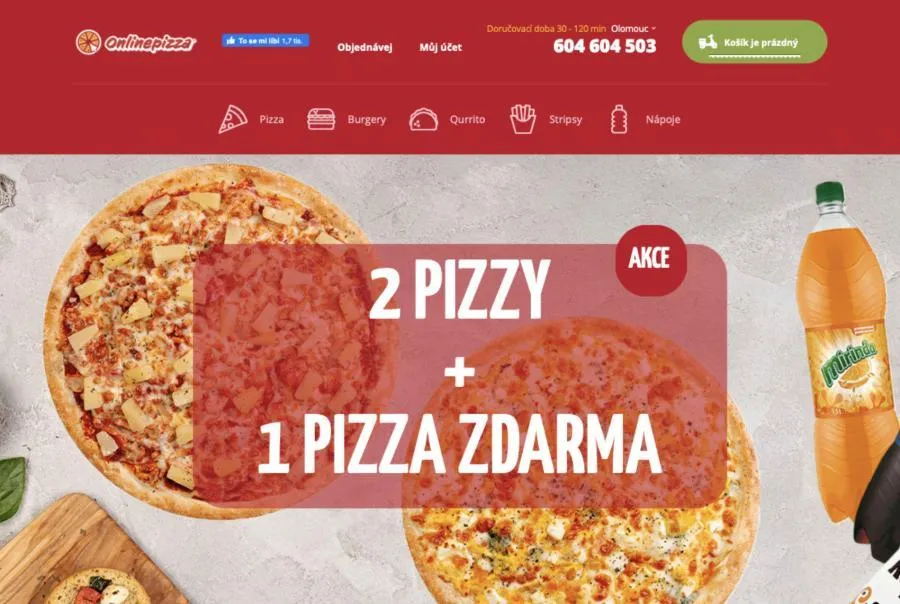Open the Onlinepizza home logo
The height and width of the screenshot is (604, 900).
coord(135,42)
